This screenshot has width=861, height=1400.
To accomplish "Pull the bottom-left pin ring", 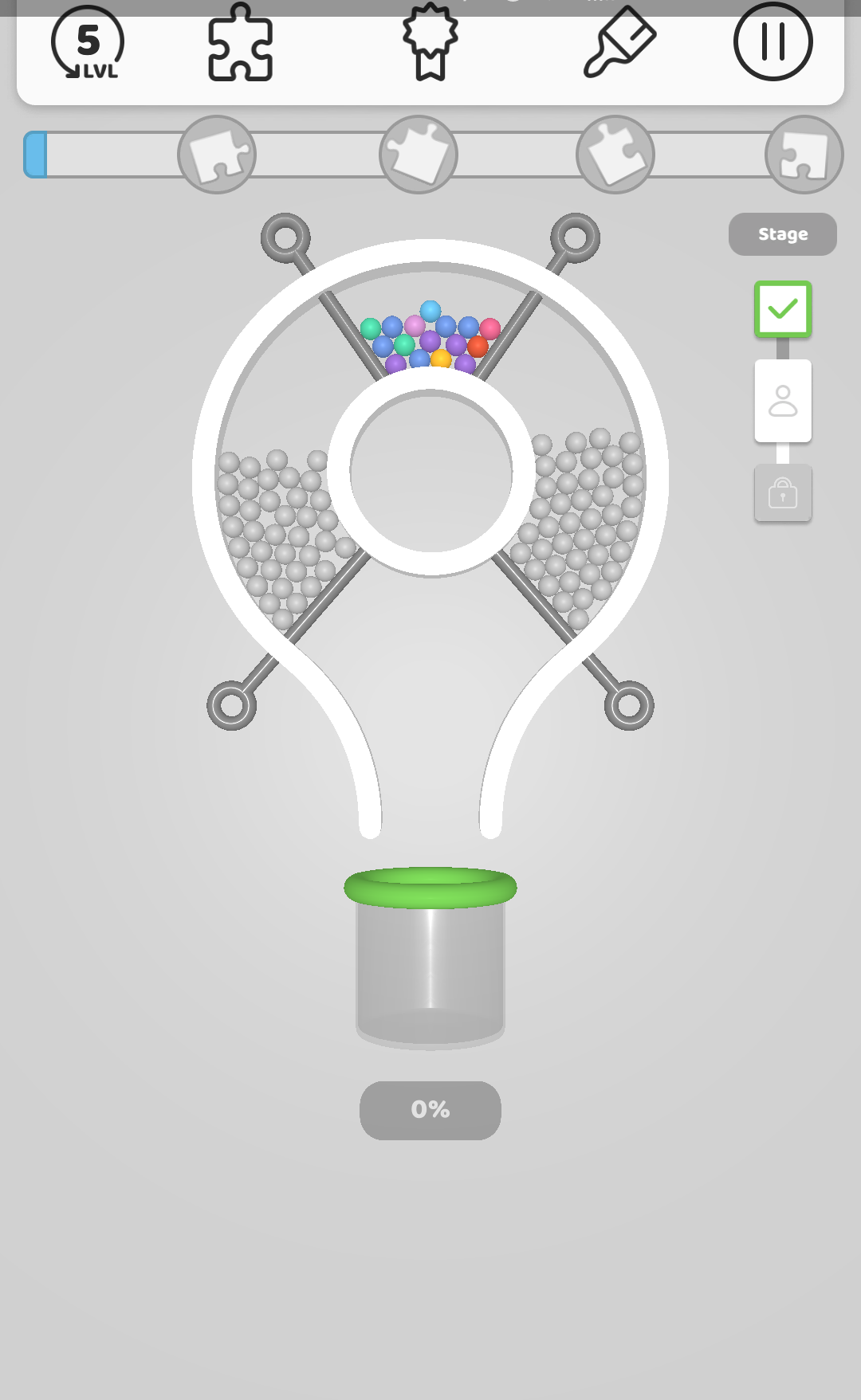I will tap(232, 705).
